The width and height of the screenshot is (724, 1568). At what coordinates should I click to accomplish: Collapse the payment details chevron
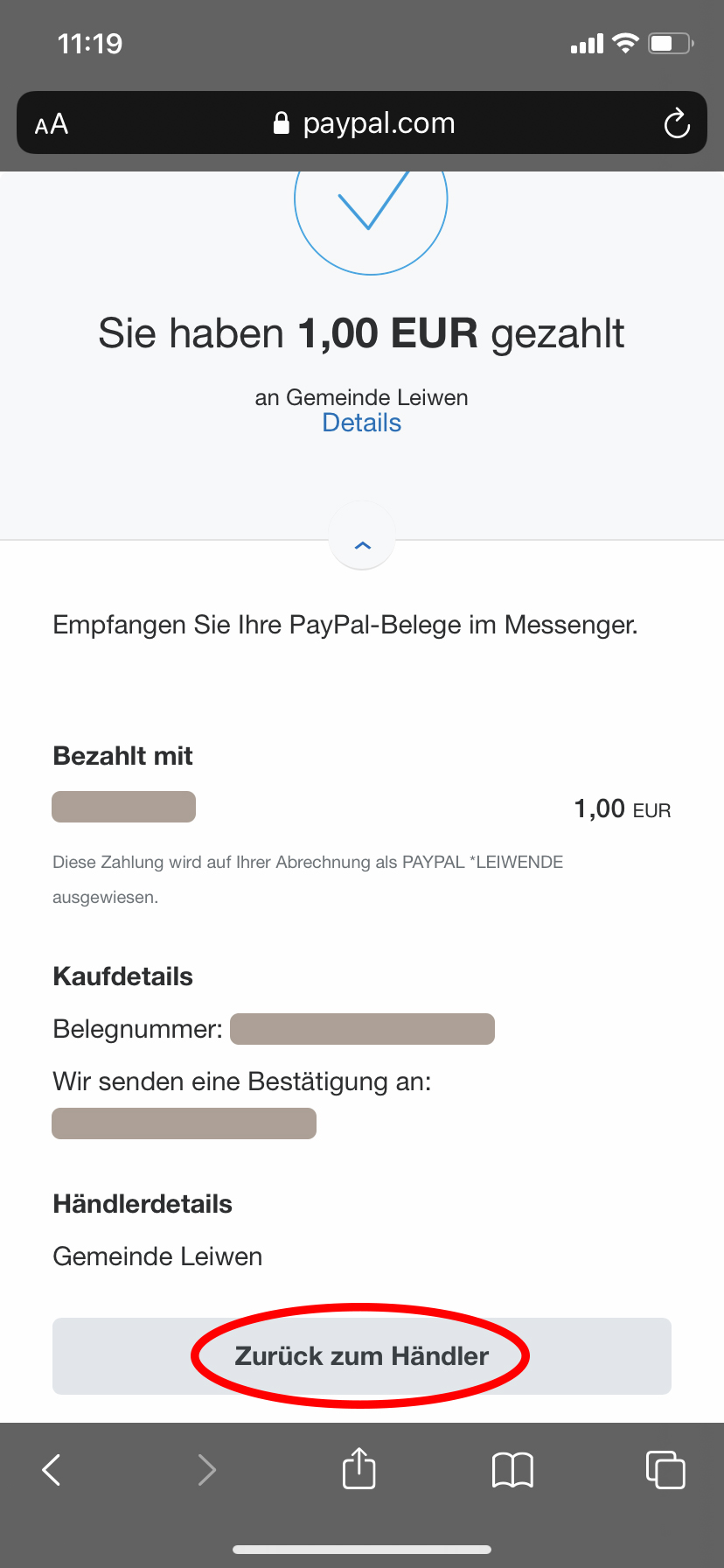click(x=362, y=545)
